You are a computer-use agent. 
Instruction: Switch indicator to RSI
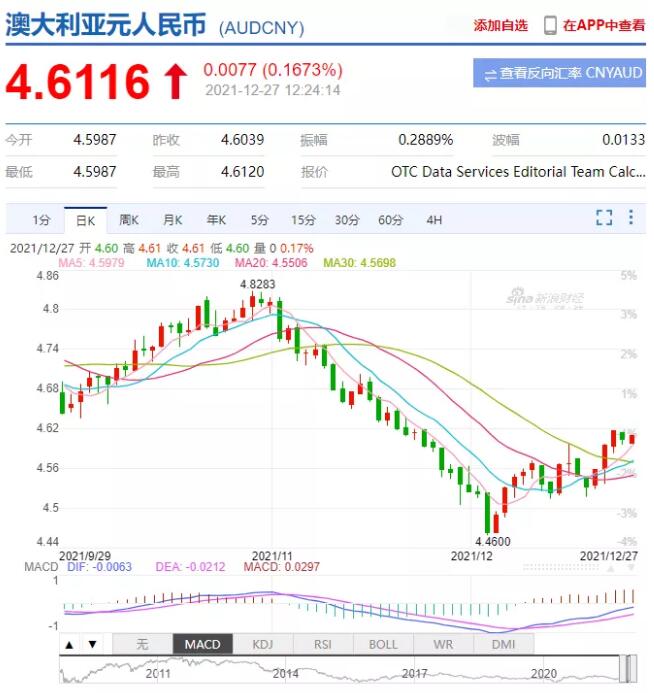coord(323,645)
